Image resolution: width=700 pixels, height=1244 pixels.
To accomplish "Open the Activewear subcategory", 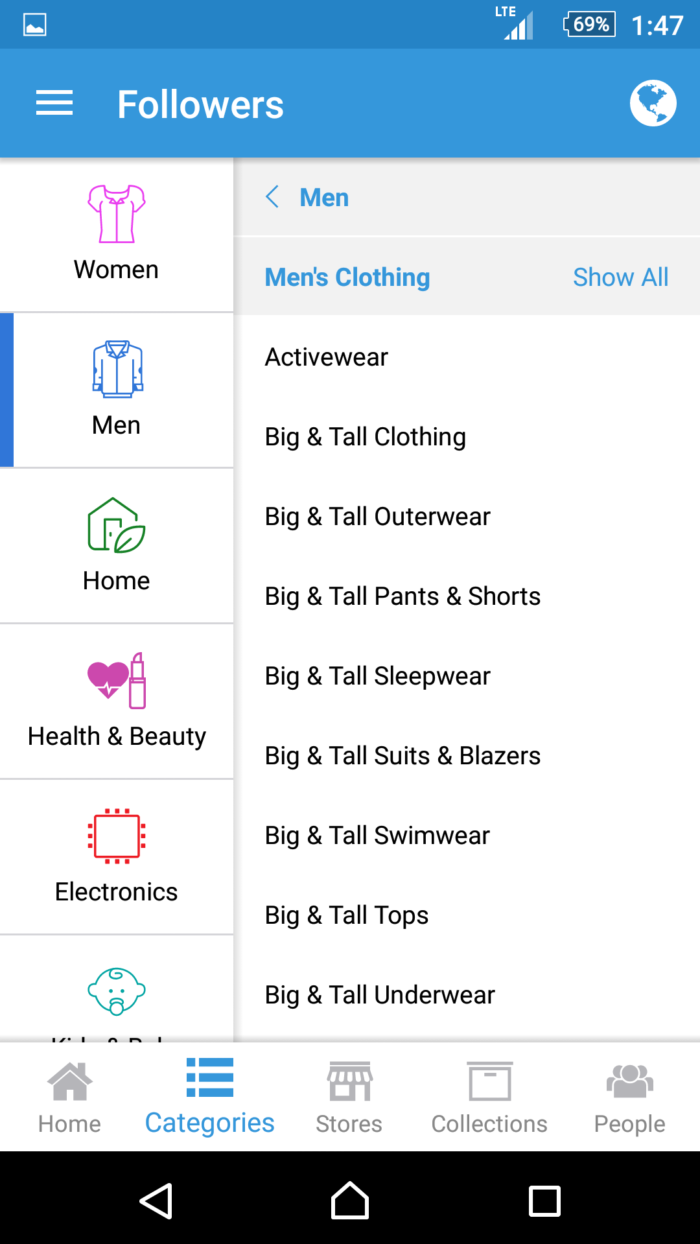I will 467,357.
